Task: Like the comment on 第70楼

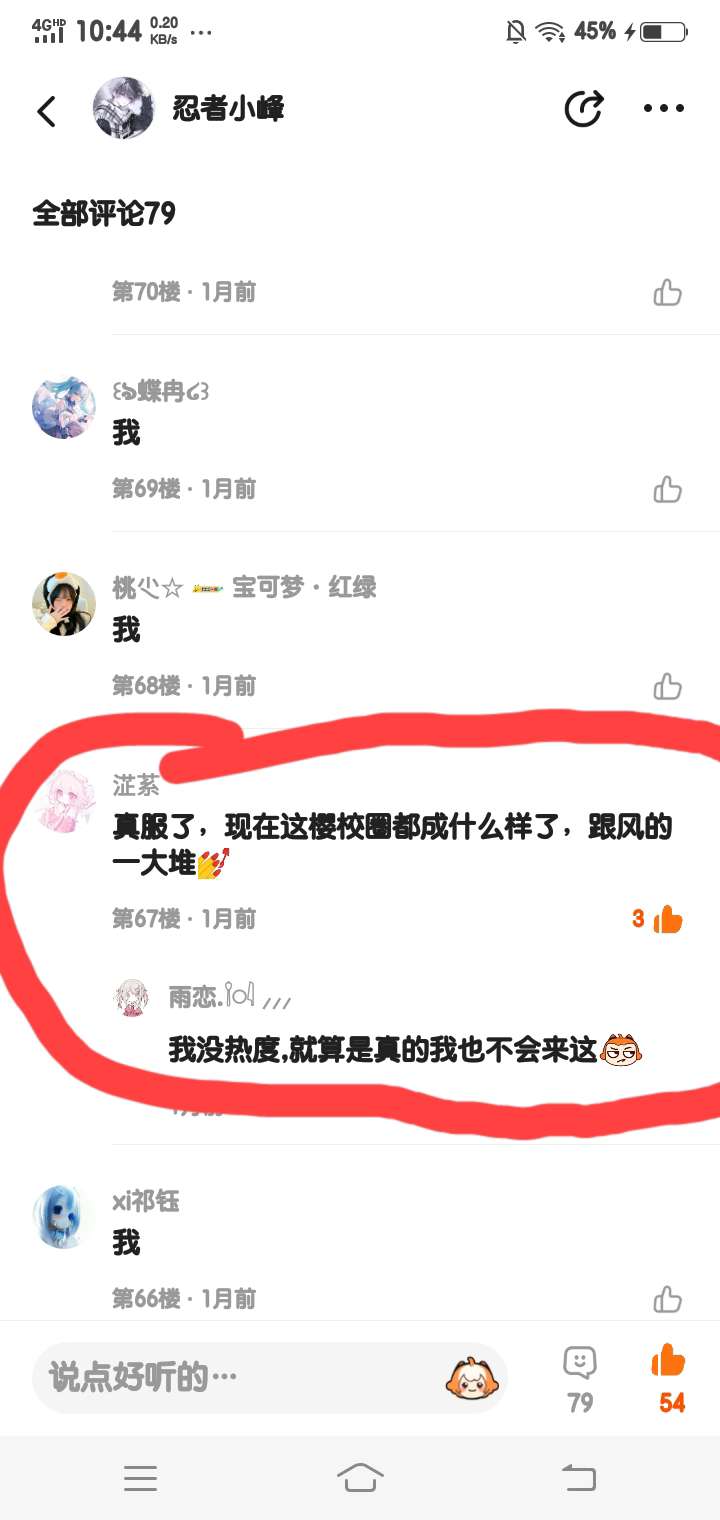Action: point(667,293)
